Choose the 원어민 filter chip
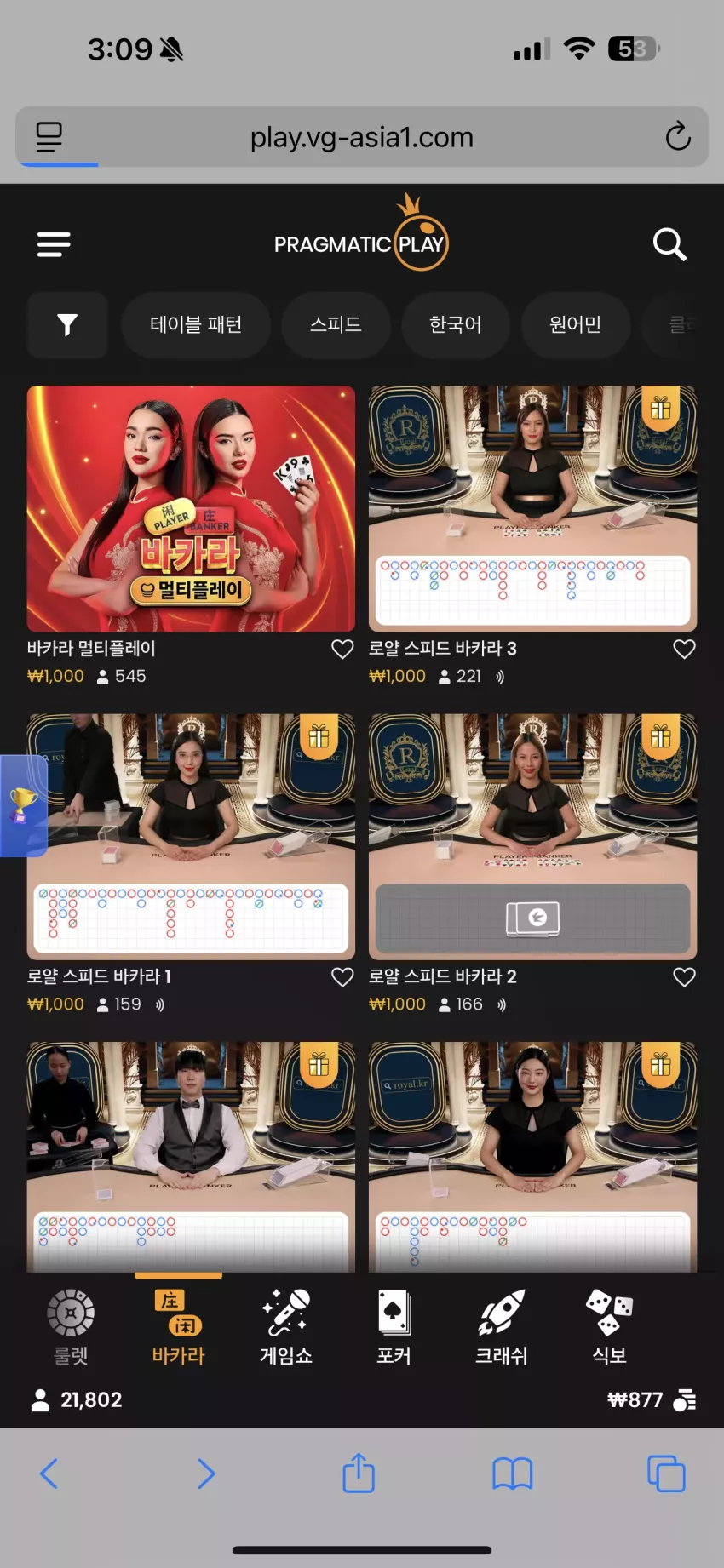The height and width of the screenshot is (1568, 724). (576, 324)
